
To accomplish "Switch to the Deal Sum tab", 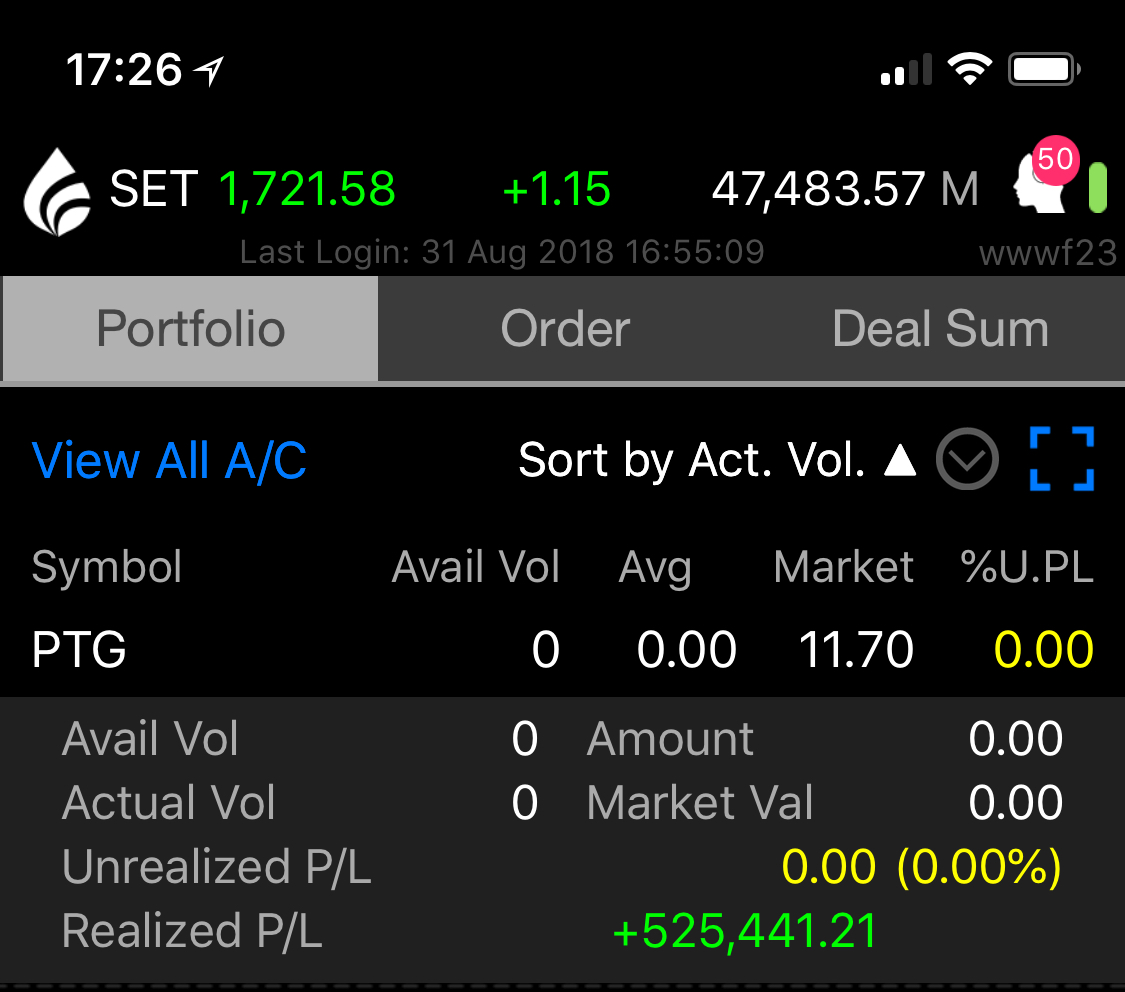I will (x=940, y=329).
